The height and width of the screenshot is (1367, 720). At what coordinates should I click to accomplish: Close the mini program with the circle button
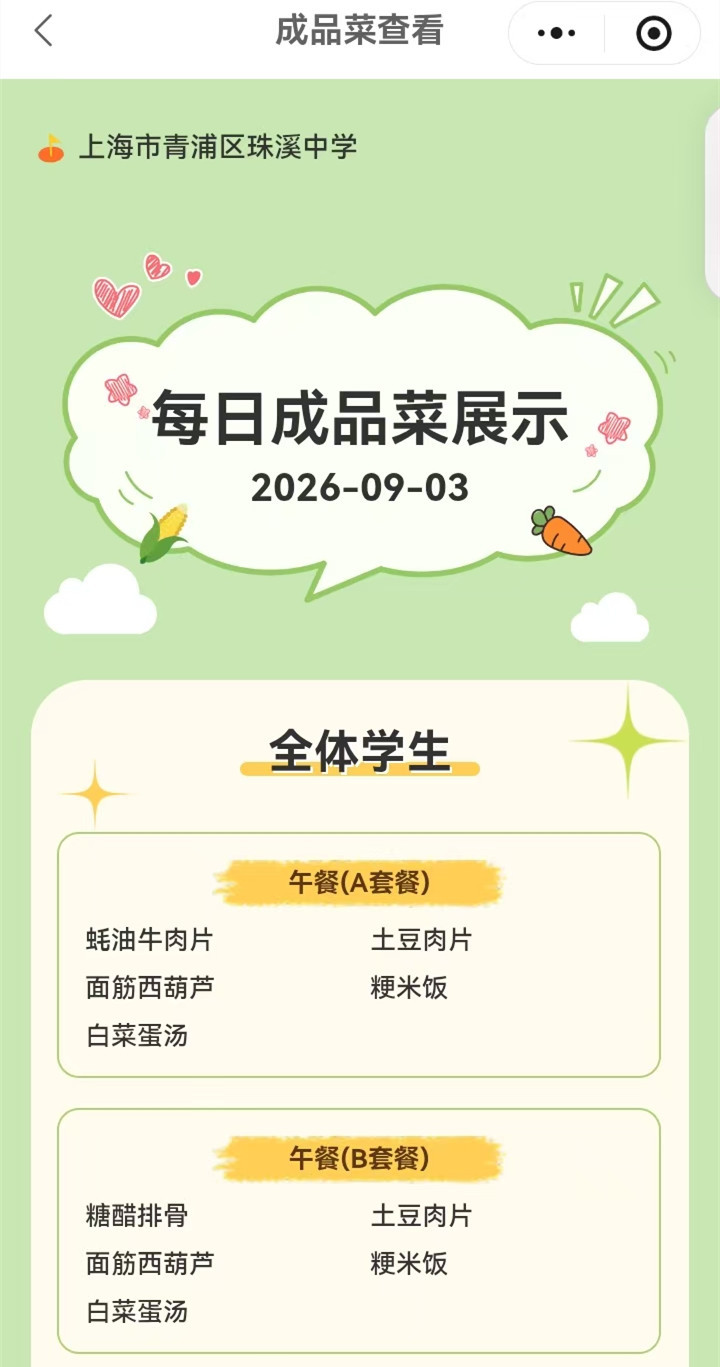click(x=653, y=33)
